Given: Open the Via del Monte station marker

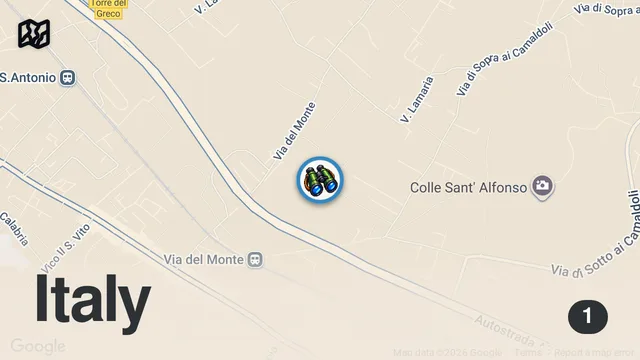Looking at the screenshot, I should [x=256, y=260].
